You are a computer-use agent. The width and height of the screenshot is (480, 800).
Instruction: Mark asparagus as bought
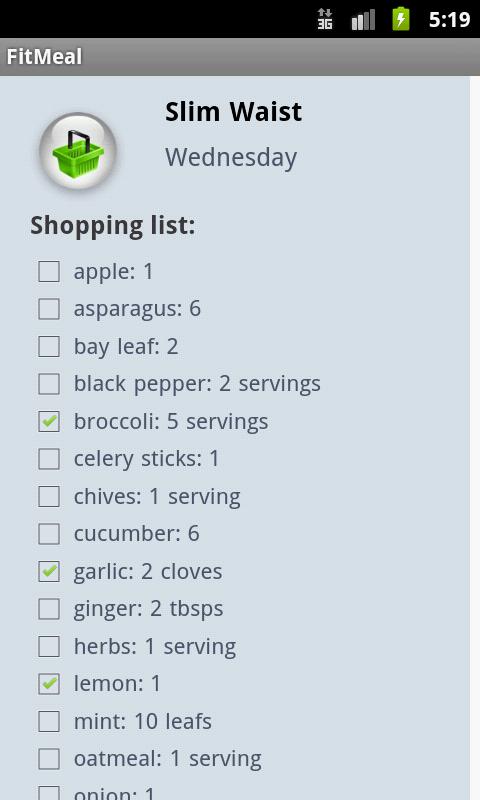tap(49, 309)
